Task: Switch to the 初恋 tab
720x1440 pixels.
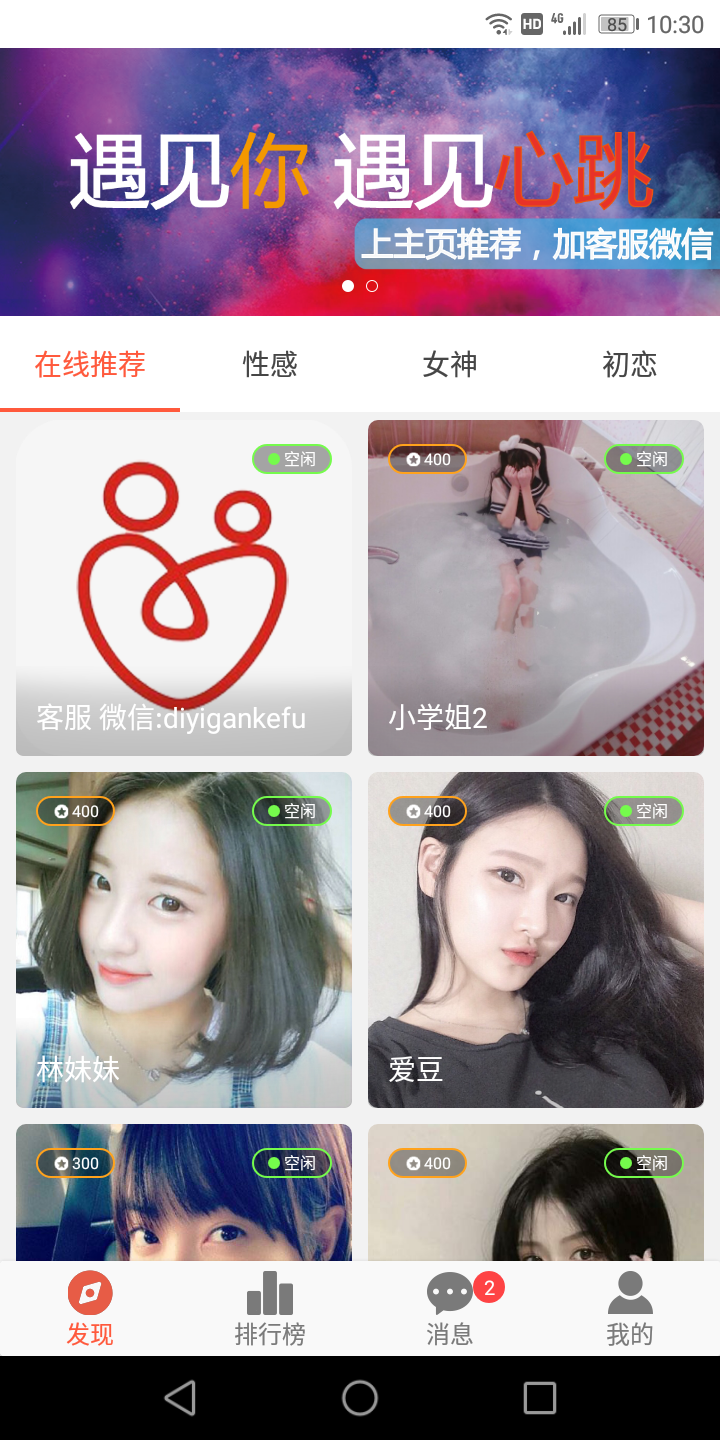Action: (x=630, y=365)
